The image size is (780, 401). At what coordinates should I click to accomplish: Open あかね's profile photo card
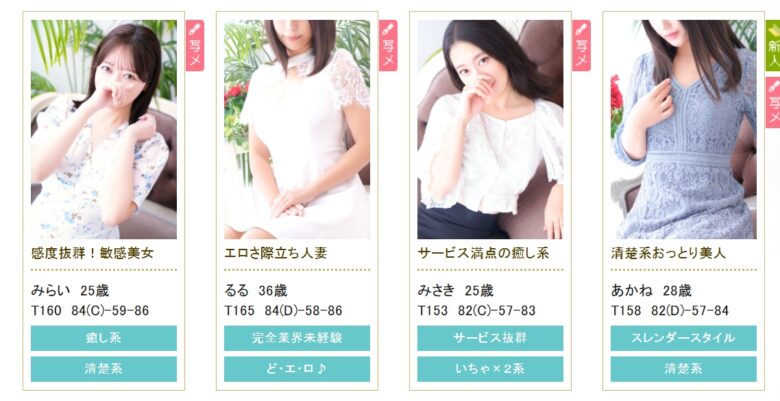point(683,130)
